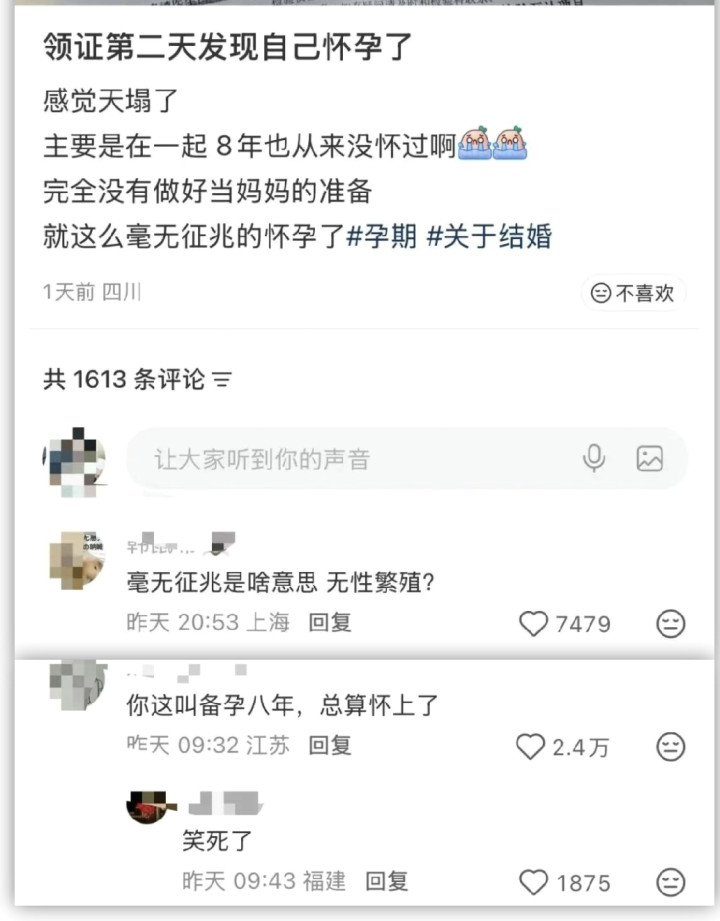
Task: Tap the face icon beside the 2.4万 likes
Action: (670, 746)
